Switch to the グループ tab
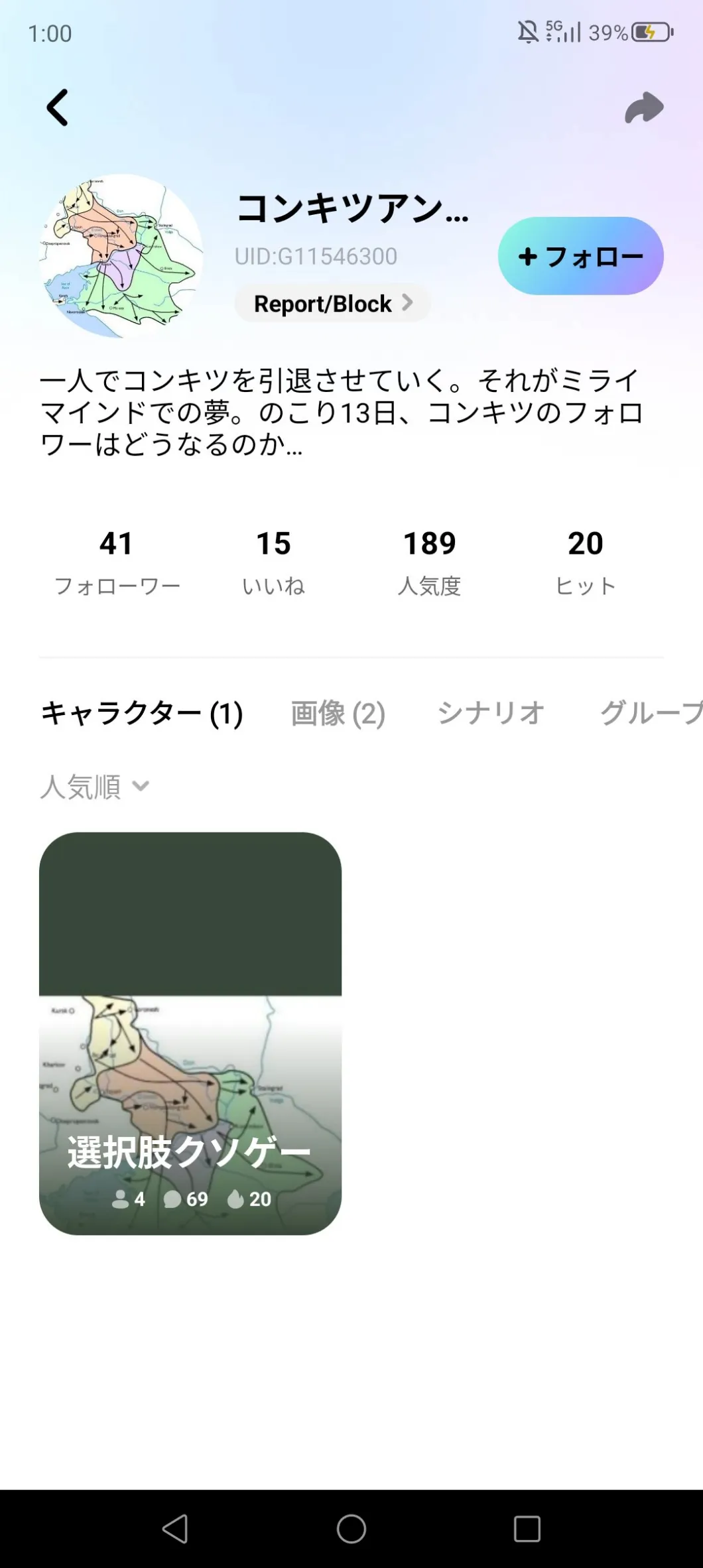 [650, 714]
